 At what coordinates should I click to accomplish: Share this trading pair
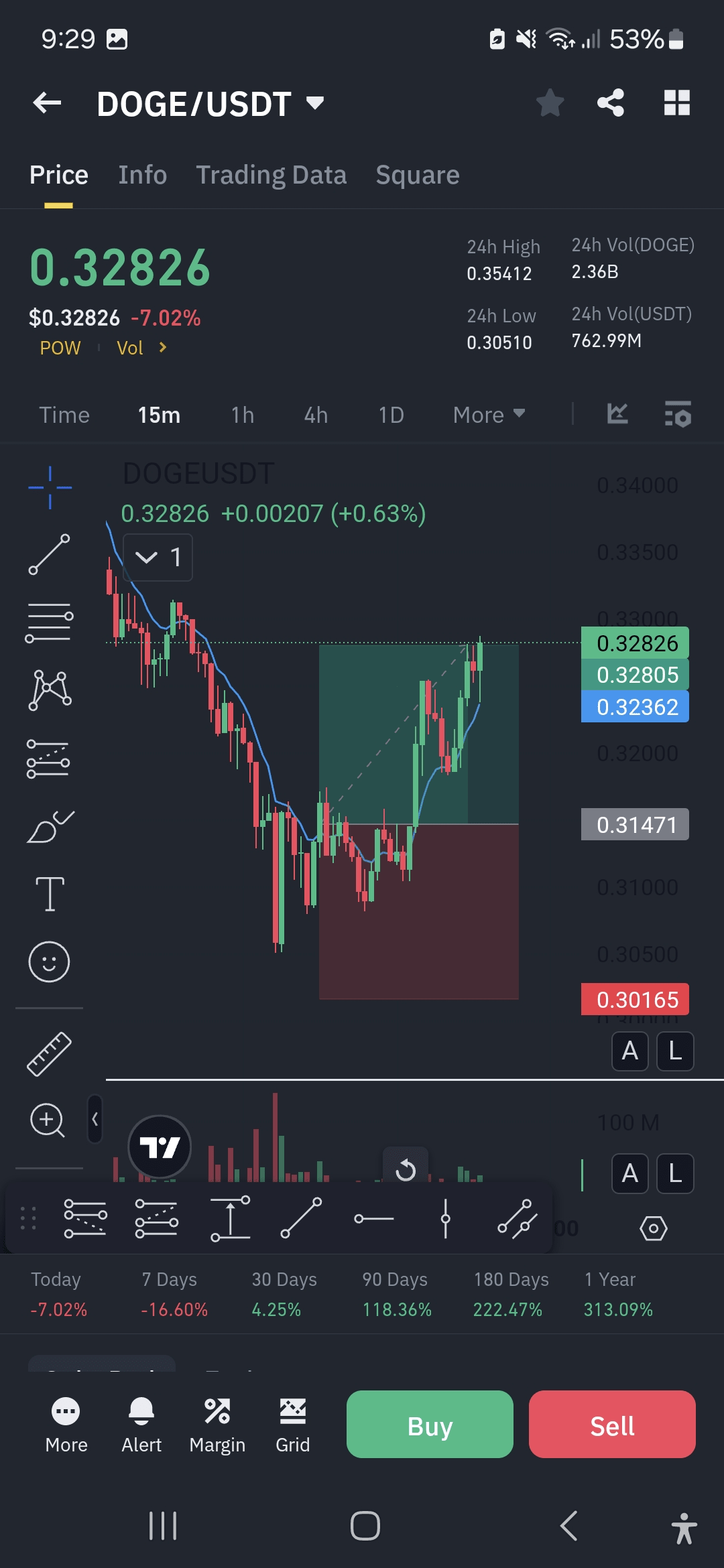click(x=610, y=103)
